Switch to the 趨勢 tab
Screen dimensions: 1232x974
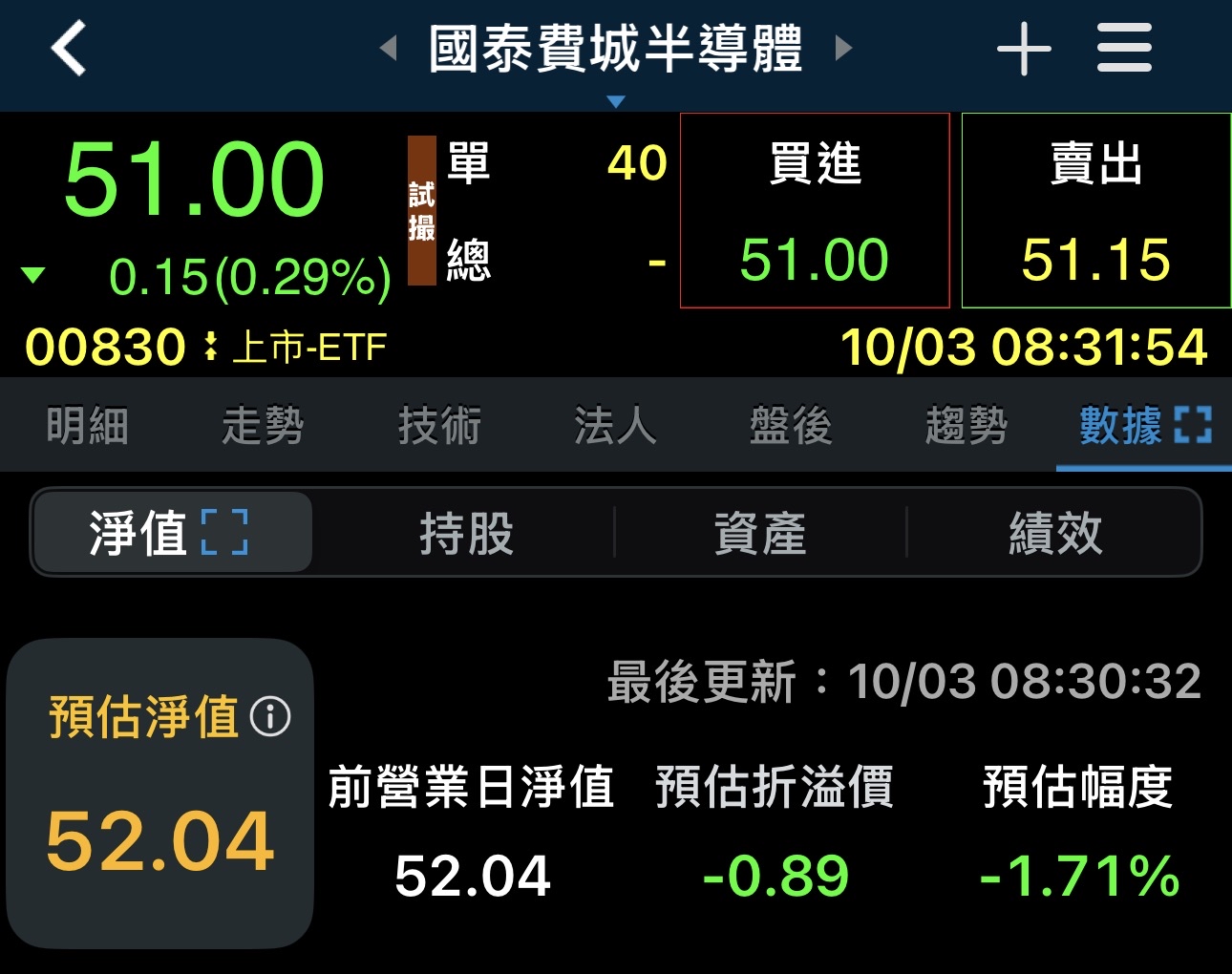point(966,426)
